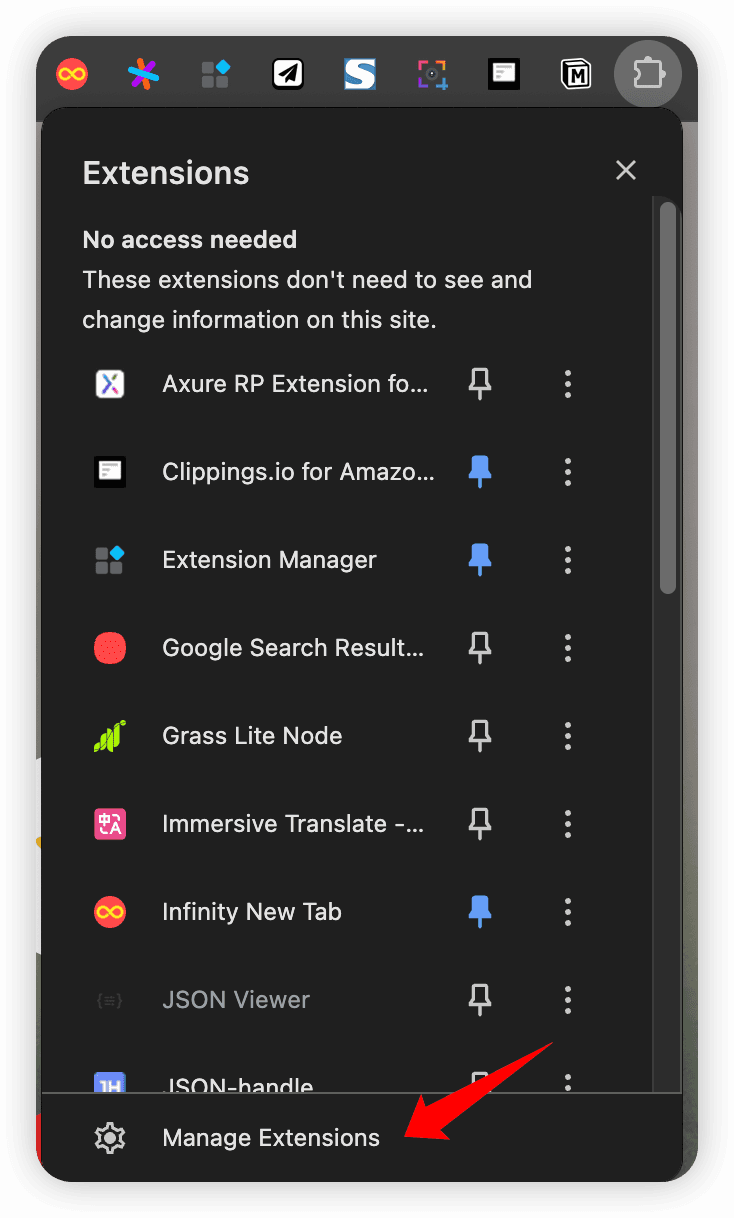Click the Infinity New Tab toolbar icon
The width and height of the screenshot is (734, 1218).
pos(72,74)
